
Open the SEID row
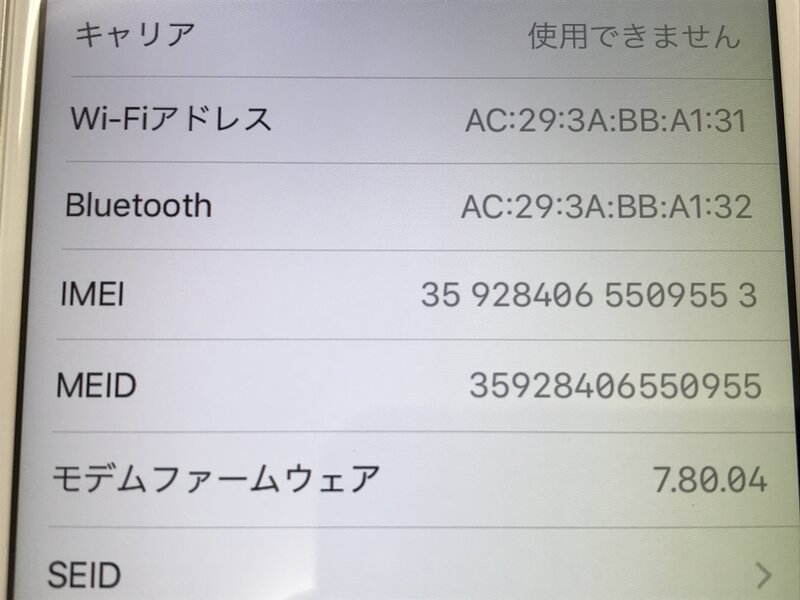[400, 574]
